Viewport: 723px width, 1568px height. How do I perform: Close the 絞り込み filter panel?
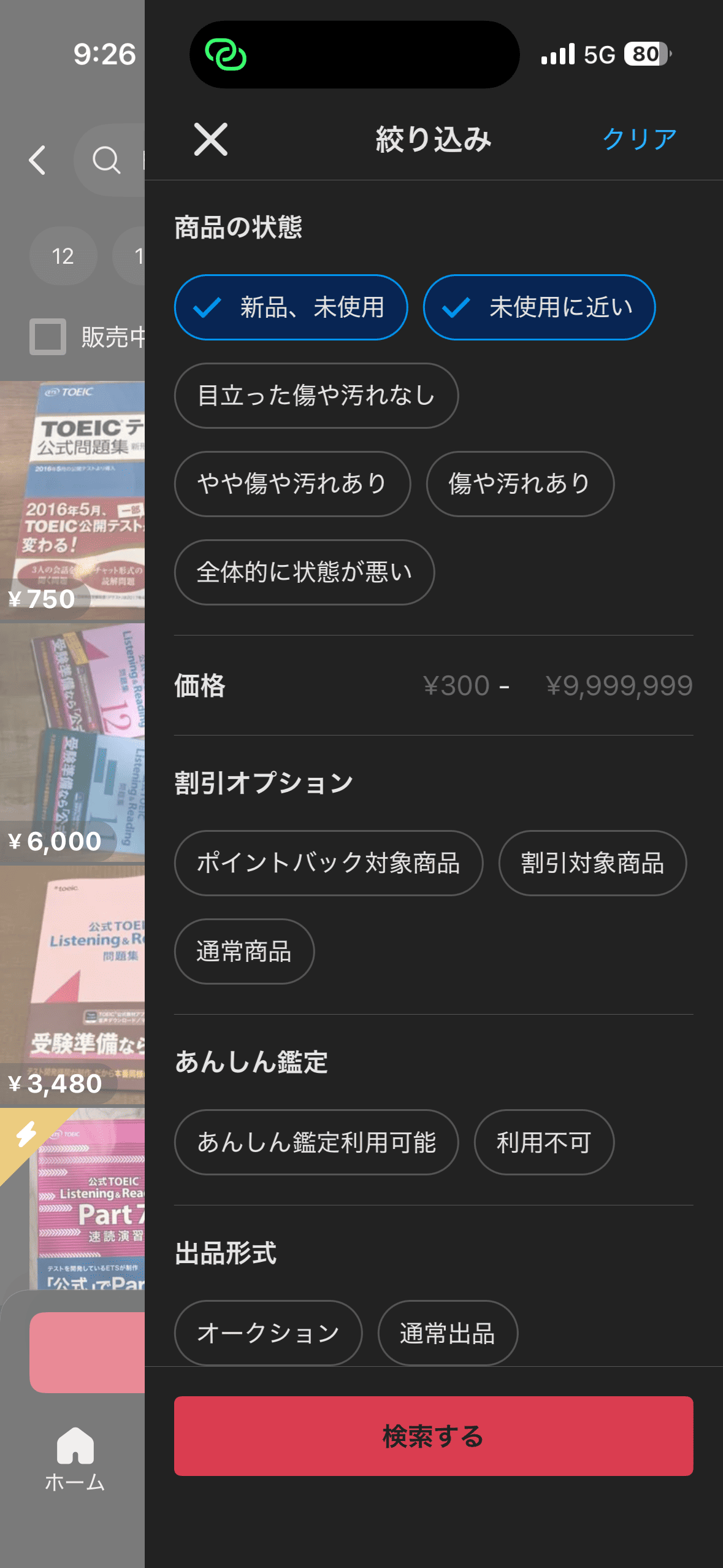coord(211,139)
